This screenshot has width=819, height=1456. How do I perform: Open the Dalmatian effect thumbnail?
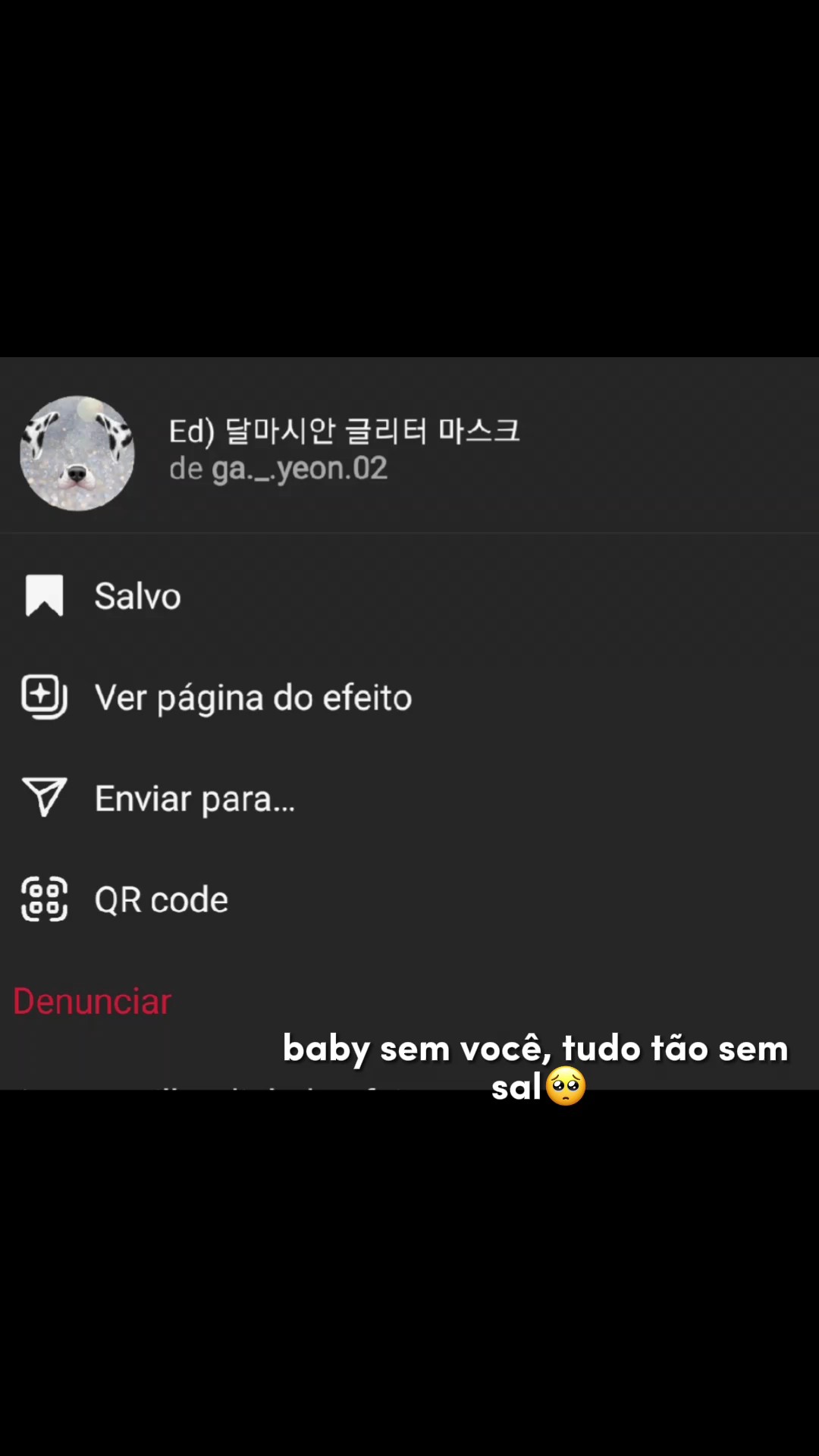click(77, 452)
